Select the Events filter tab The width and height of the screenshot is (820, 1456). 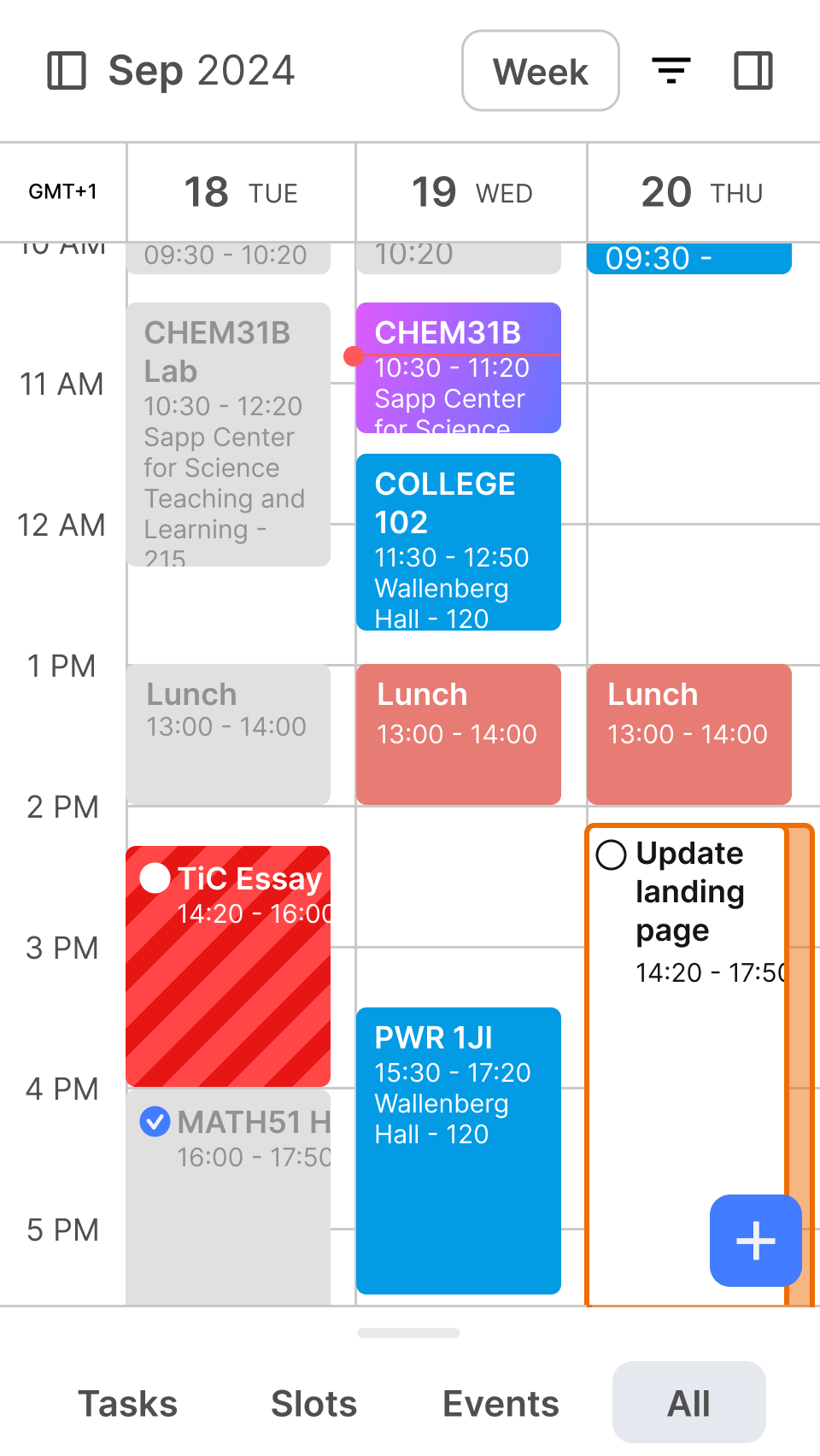(500, 1402)
